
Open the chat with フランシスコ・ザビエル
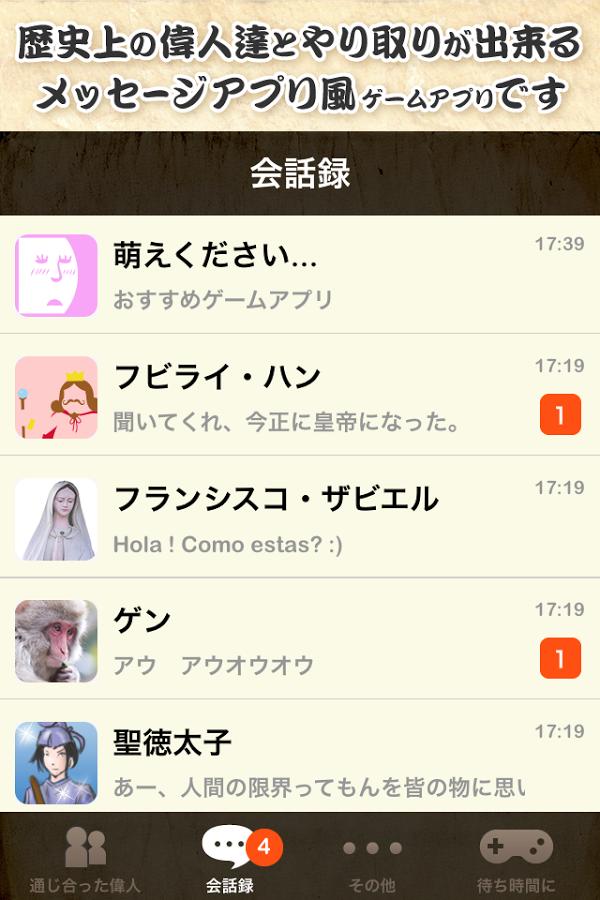coord(300,519)
